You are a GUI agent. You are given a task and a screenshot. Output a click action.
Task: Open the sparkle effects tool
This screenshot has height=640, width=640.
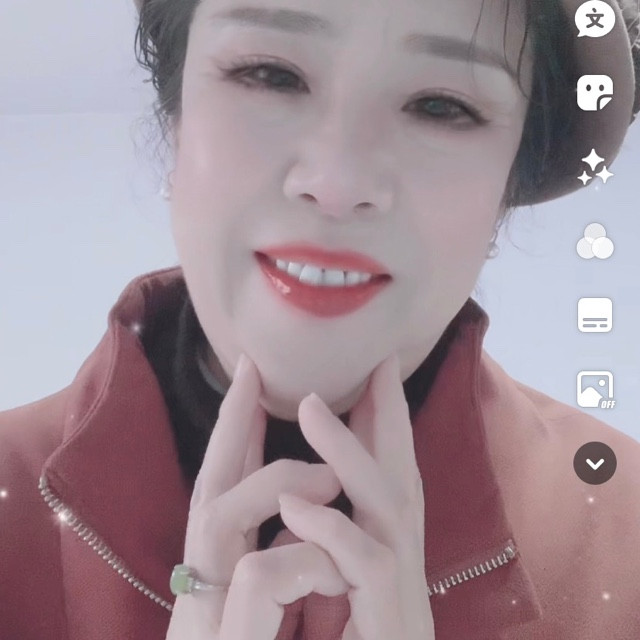point(595,167)
